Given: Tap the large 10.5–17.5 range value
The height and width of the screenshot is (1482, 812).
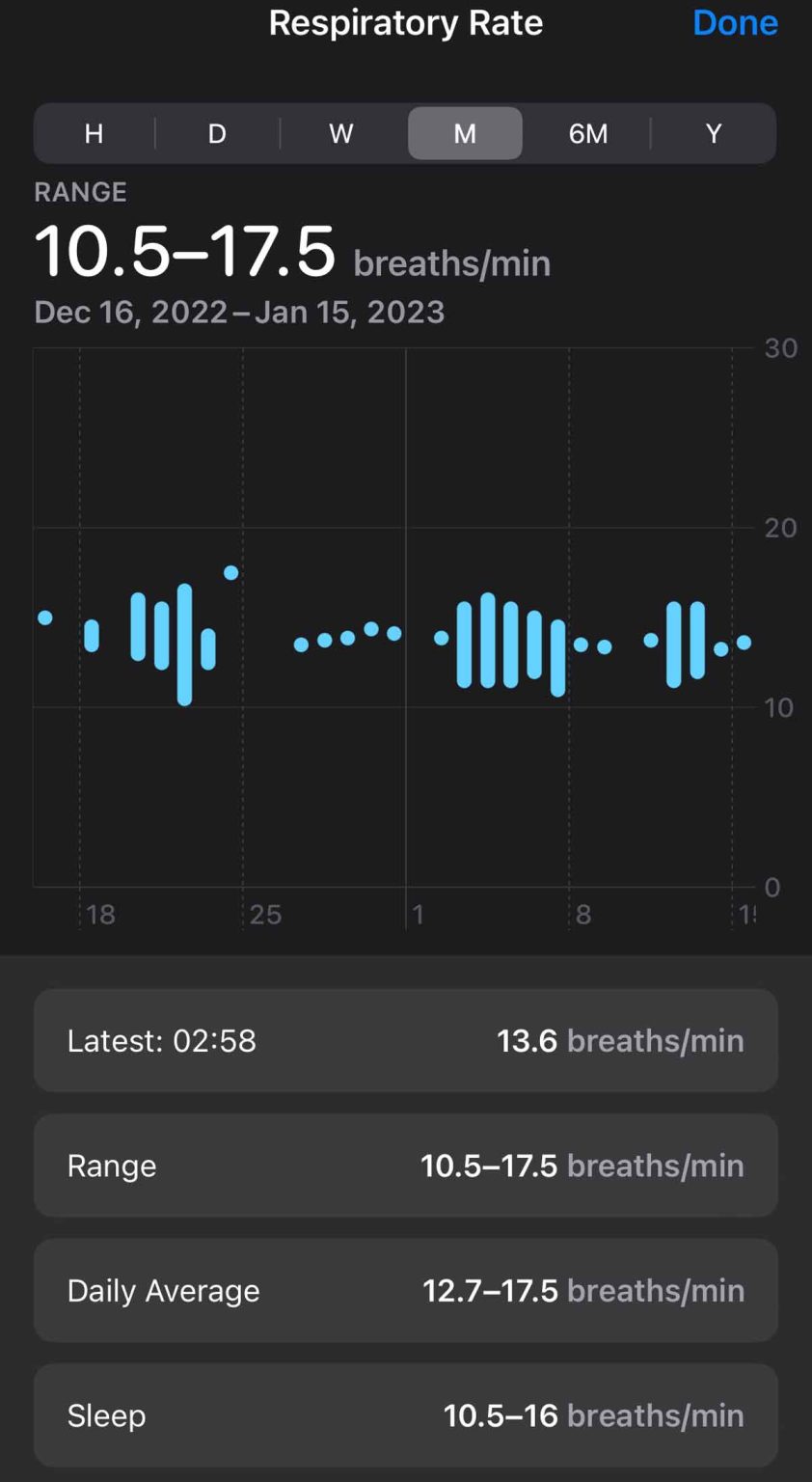Looking at the screenshot, I should [185, 251].
